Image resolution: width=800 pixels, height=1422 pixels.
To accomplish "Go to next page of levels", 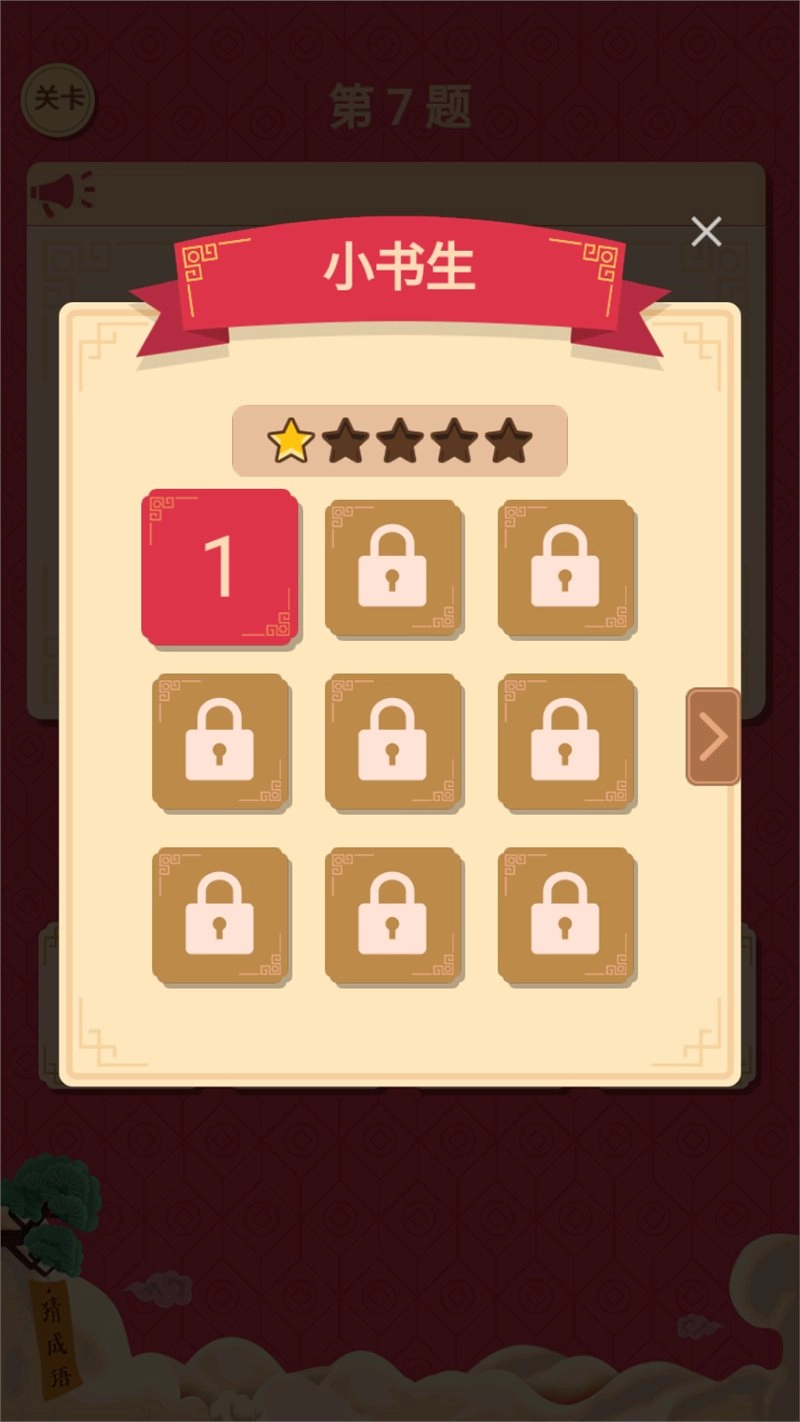I will click(x=713, y=737).
